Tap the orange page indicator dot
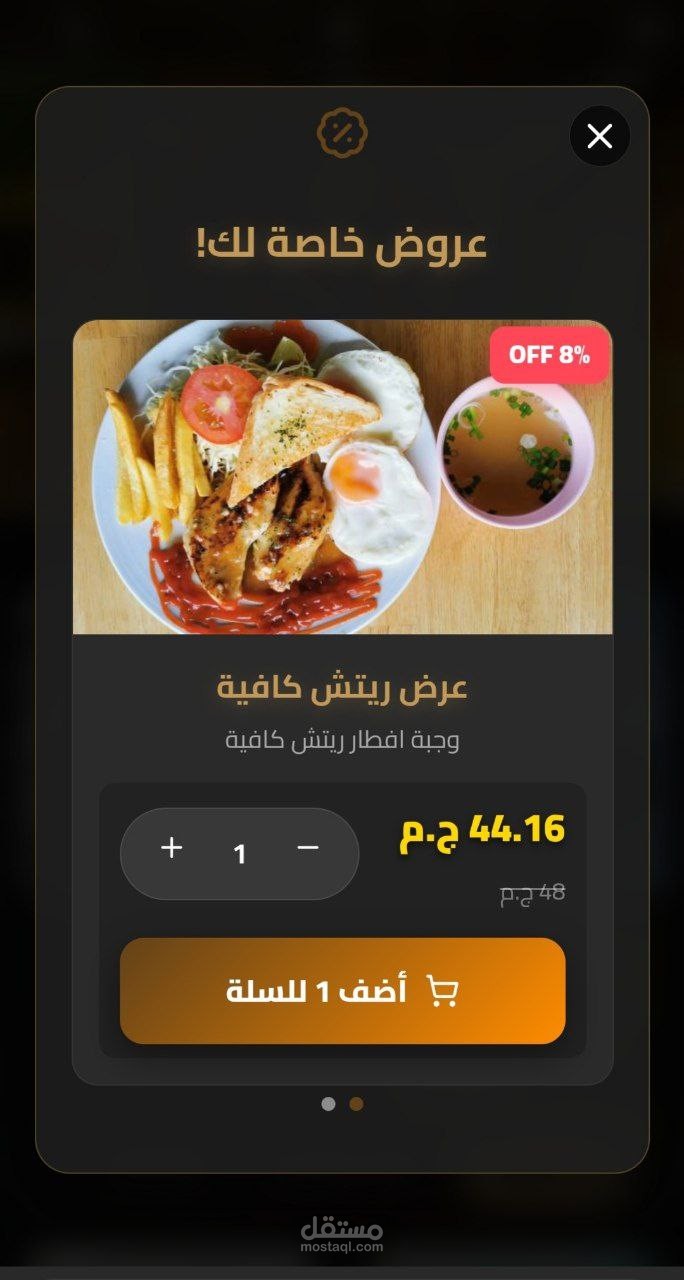 point(356,1104)
